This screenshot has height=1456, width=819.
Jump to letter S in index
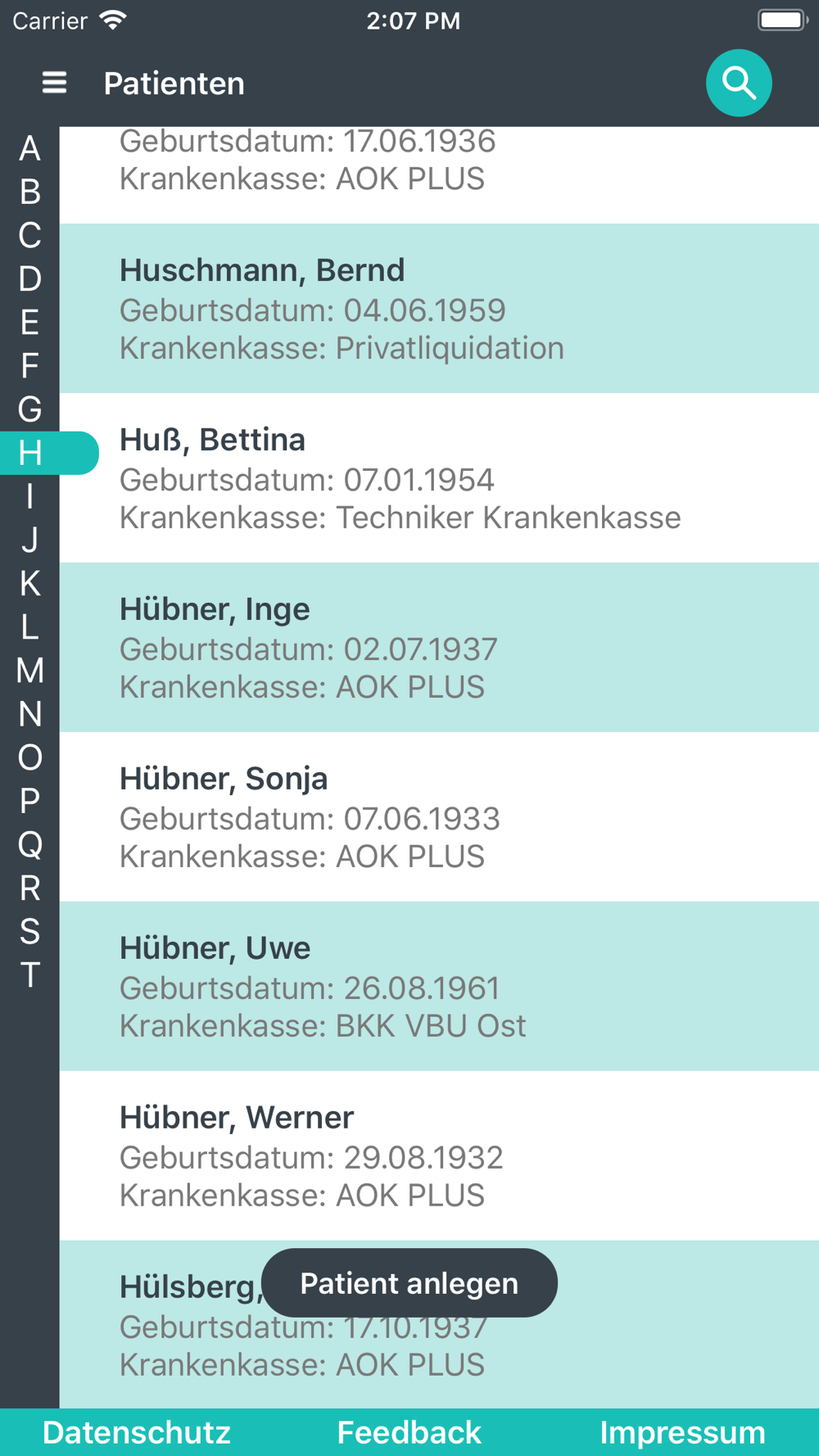click(x=29, y=931)
